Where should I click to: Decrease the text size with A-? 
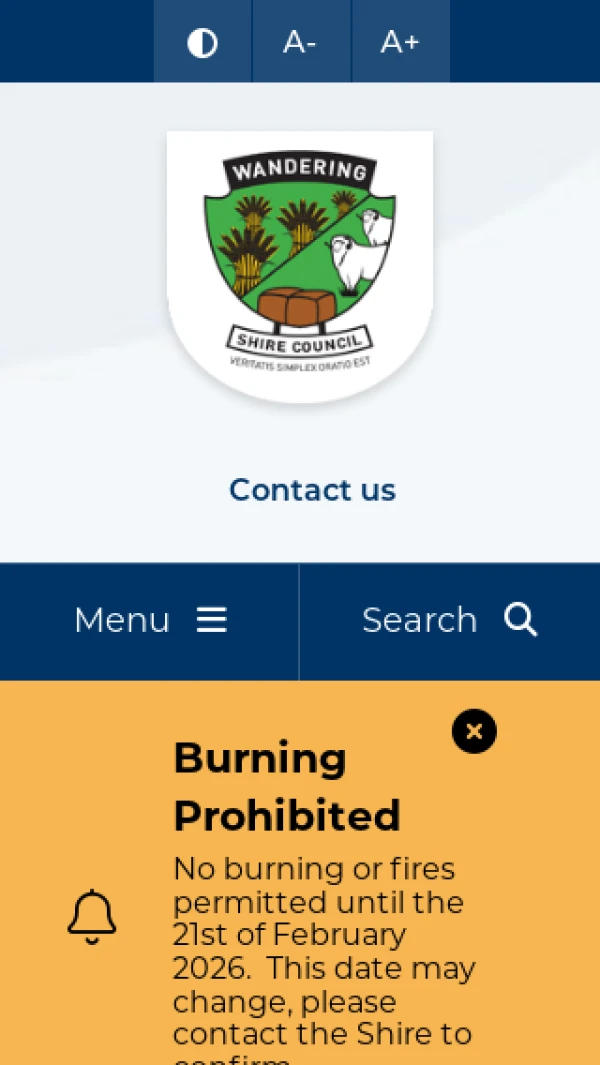click(300, 42)
